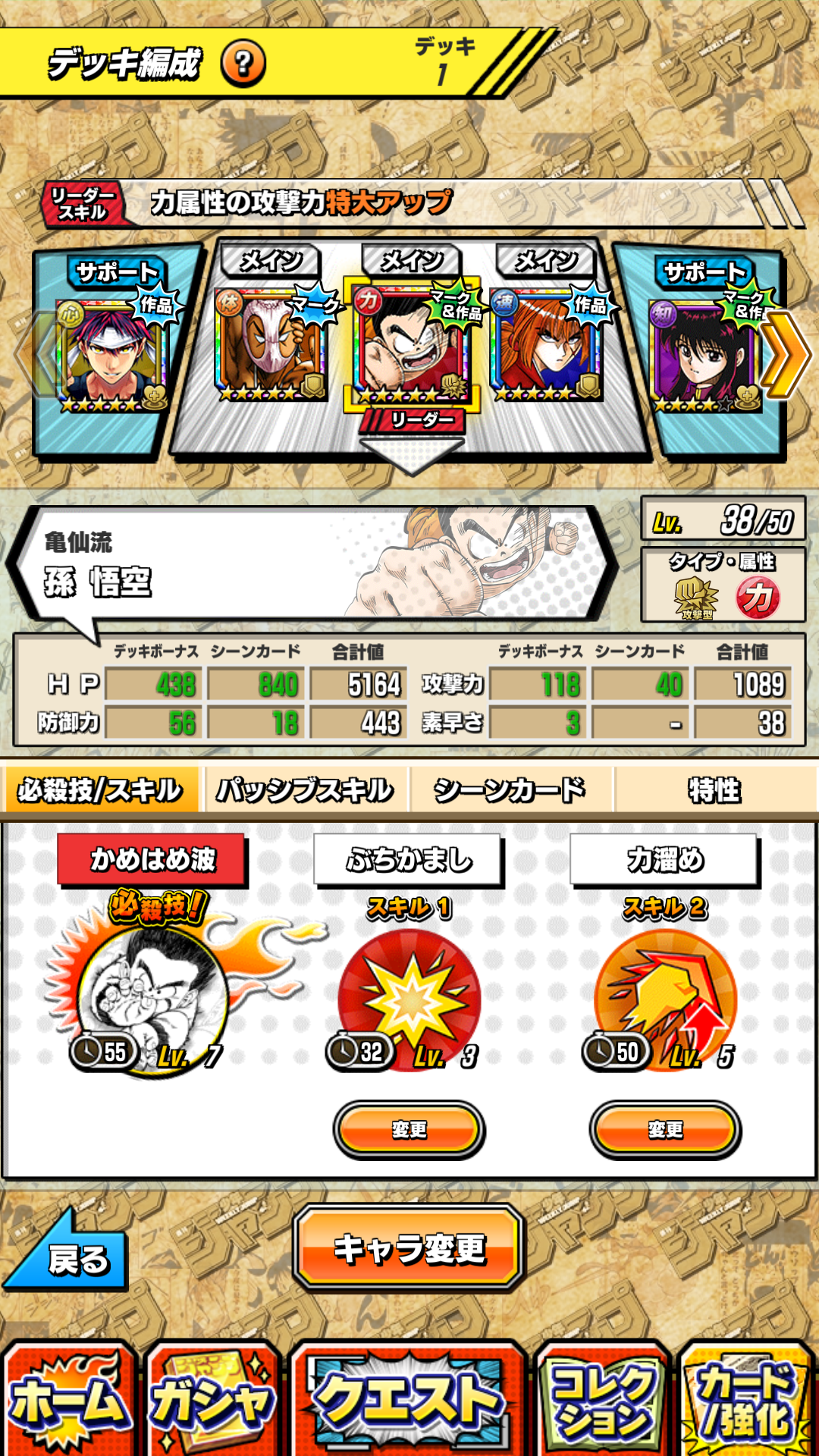Switch to the パッシブスキル tab
The image size is (819, 1456).
(305, 790)
